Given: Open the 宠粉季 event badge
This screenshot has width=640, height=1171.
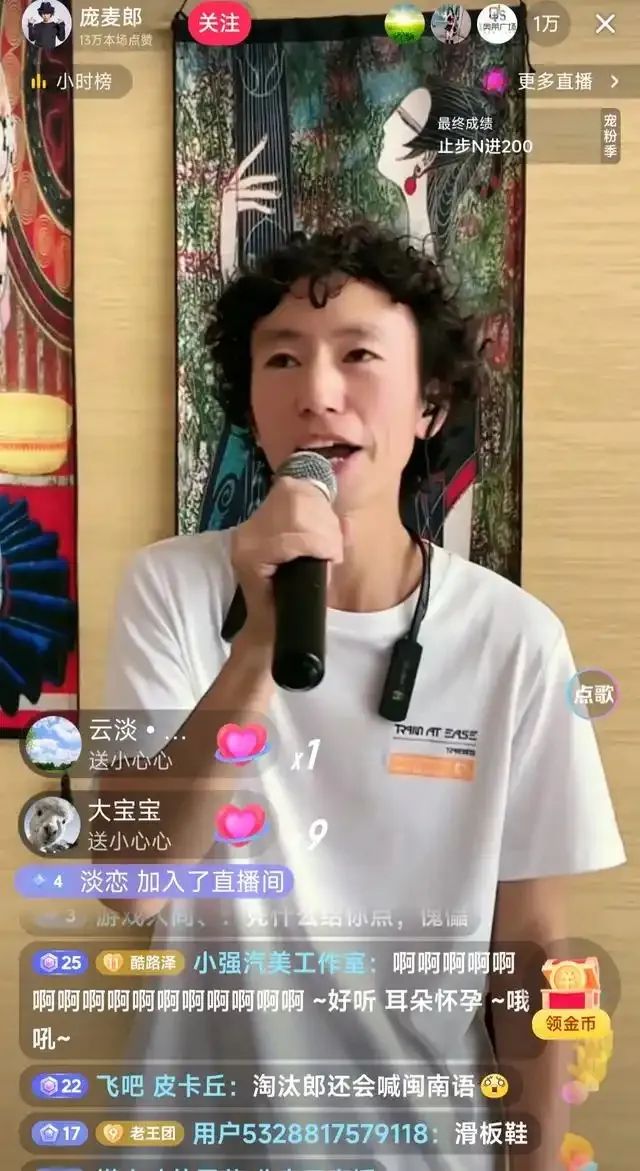Looking at the screenshot, I should point(610,136).
